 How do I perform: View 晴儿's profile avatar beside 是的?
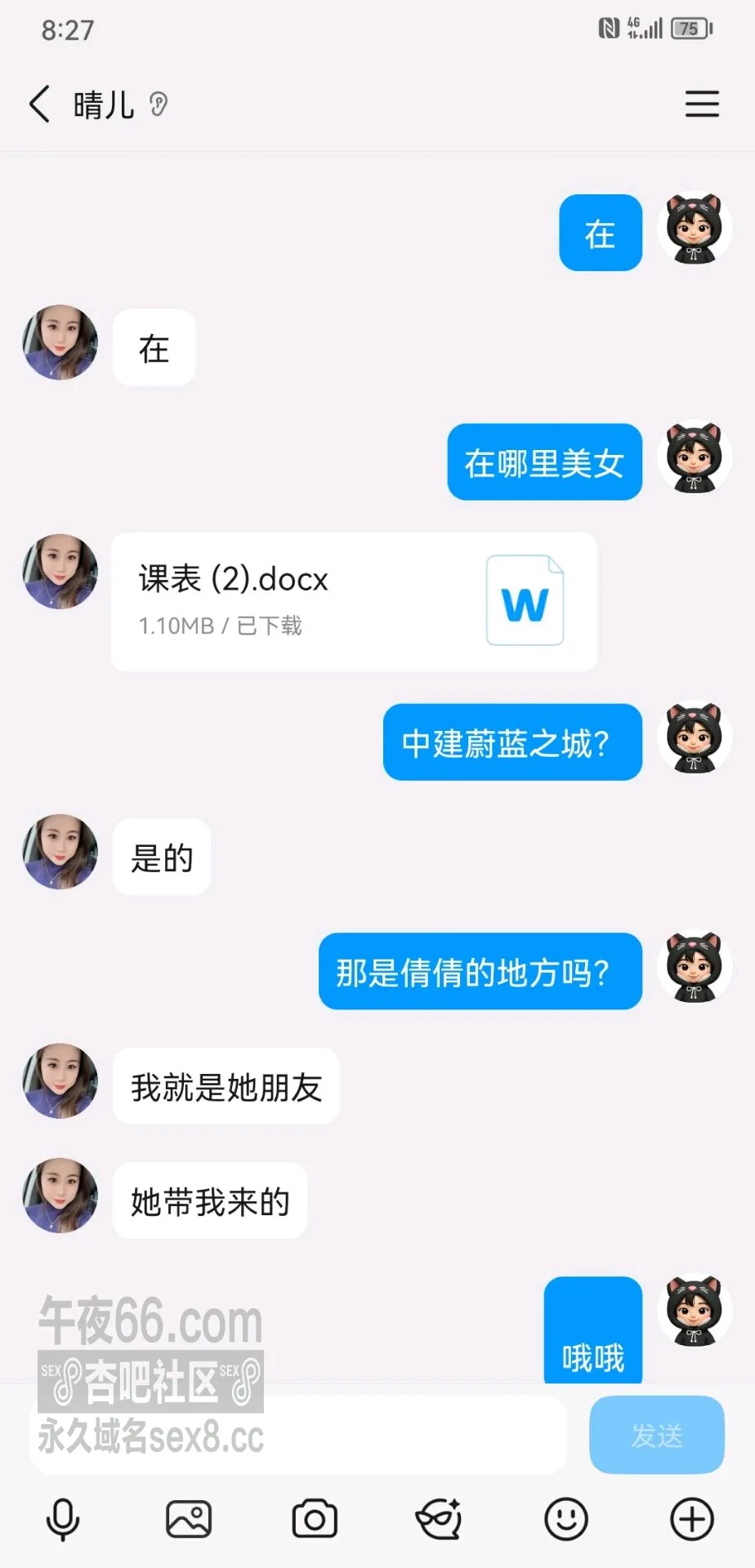60,851
